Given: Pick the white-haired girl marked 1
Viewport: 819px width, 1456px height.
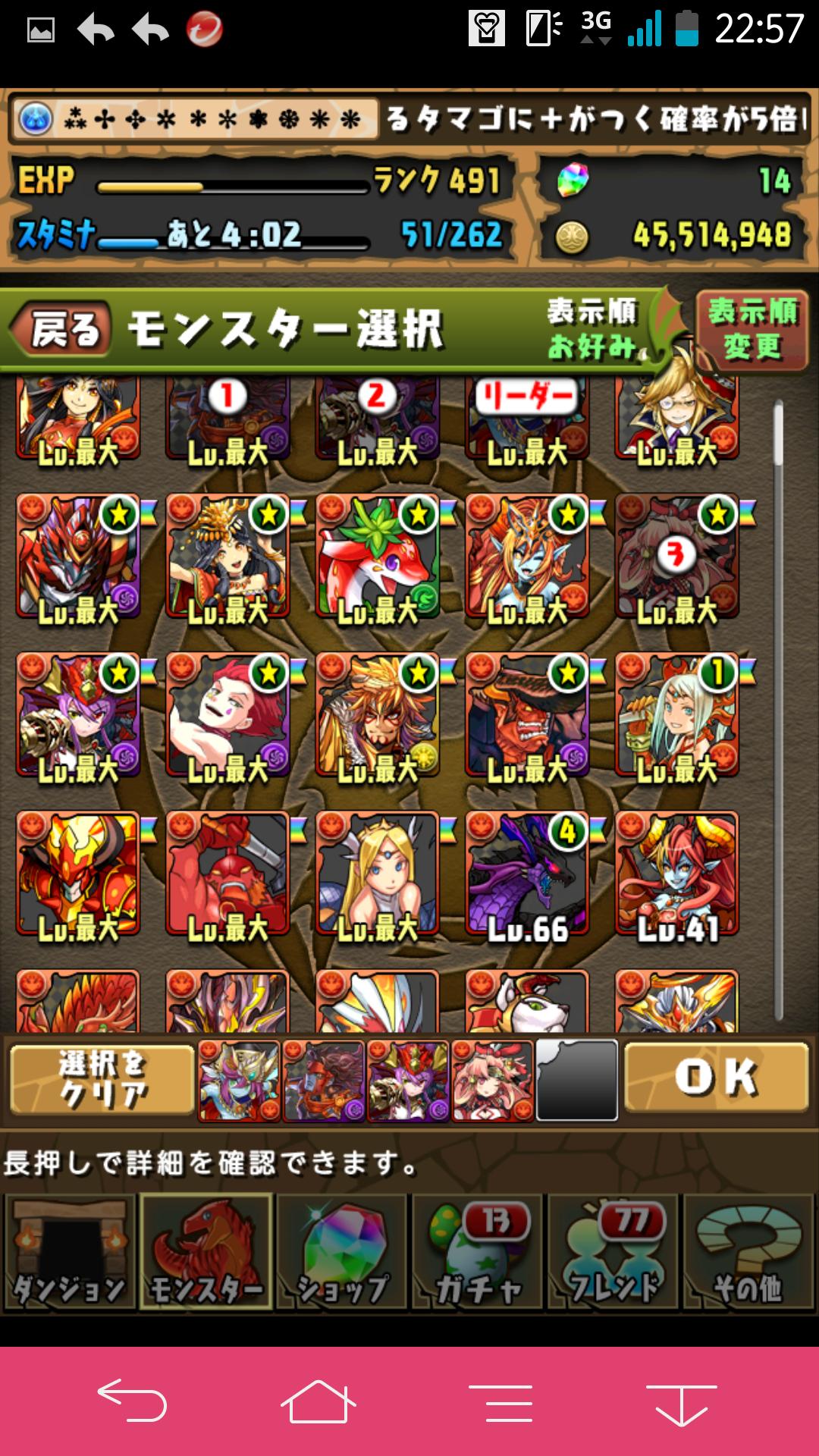Looking at the screenshot, I should 676,715.
